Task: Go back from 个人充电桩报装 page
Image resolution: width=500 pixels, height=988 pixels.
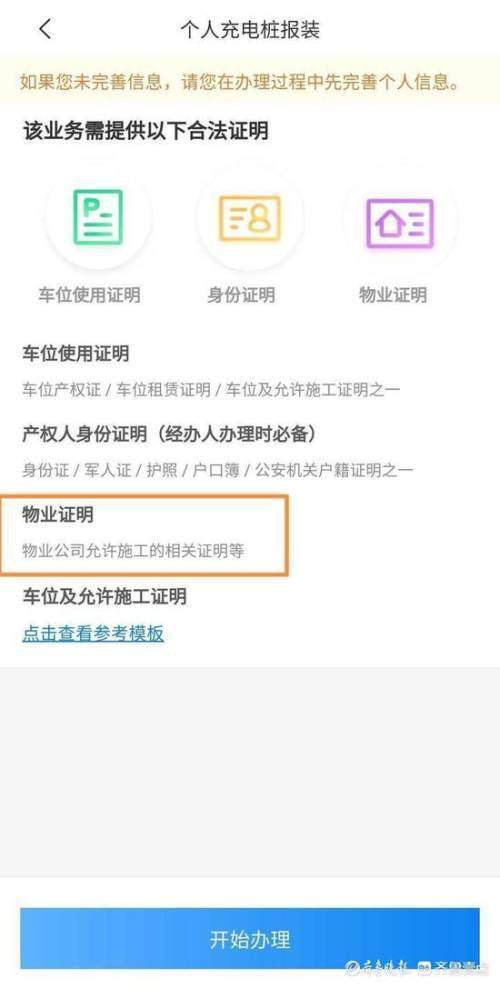Action: click(45, 29)
